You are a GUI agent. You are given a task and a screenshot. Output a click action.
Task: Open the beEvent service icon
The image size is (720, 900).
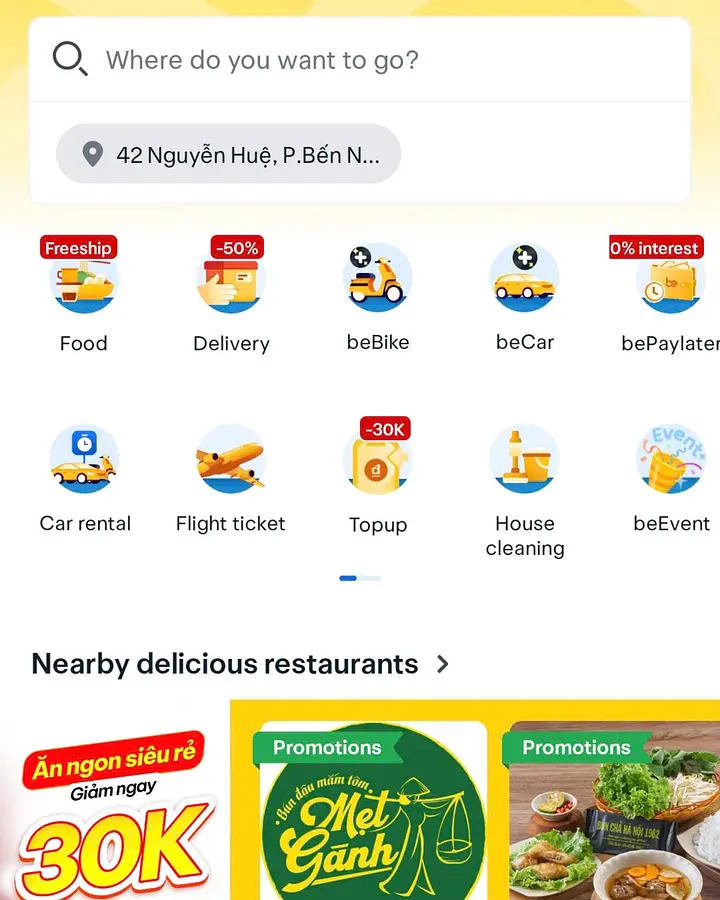[670, 460]
